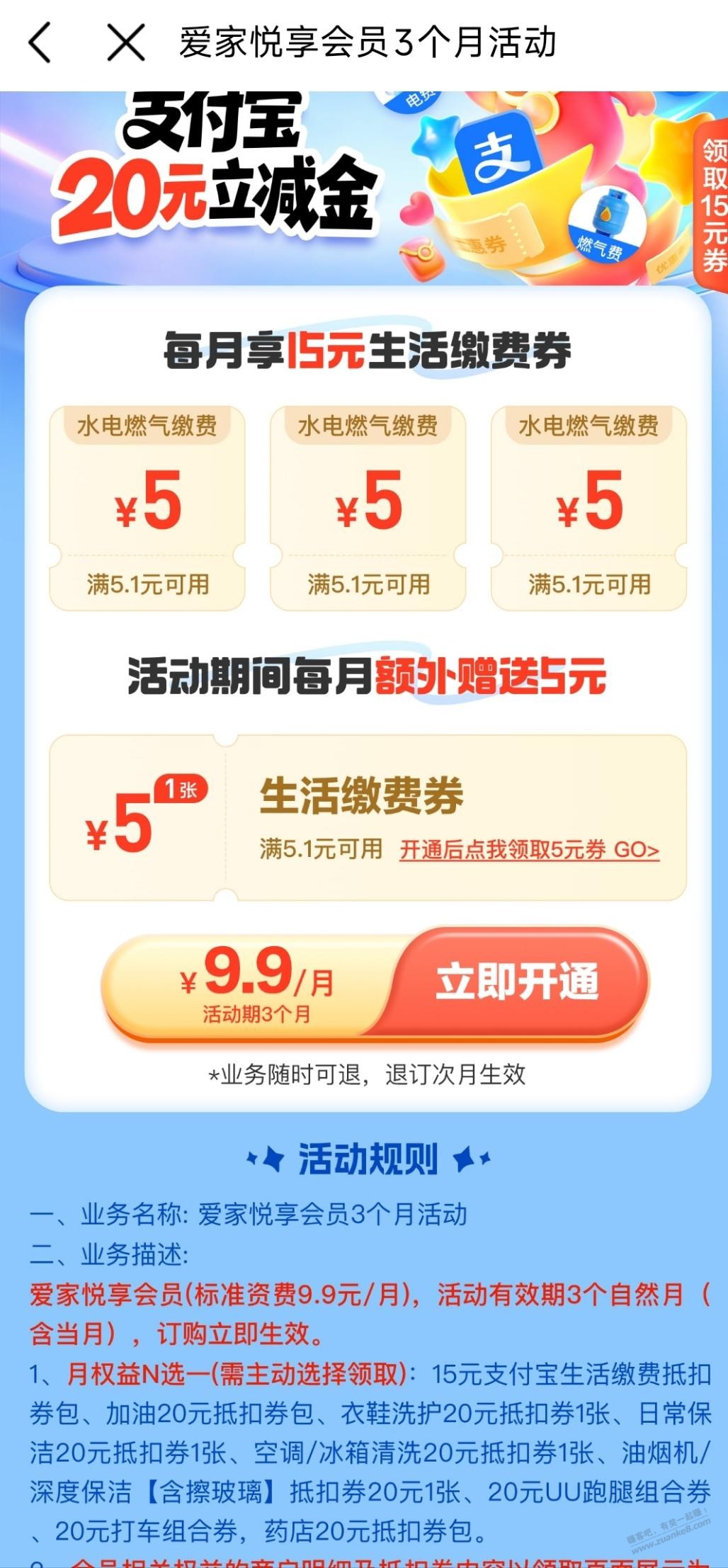The height and width of the screenshot is (1568, 728).
Task: Open the 领取15元券 side tab
Action: tap(712, 205)
